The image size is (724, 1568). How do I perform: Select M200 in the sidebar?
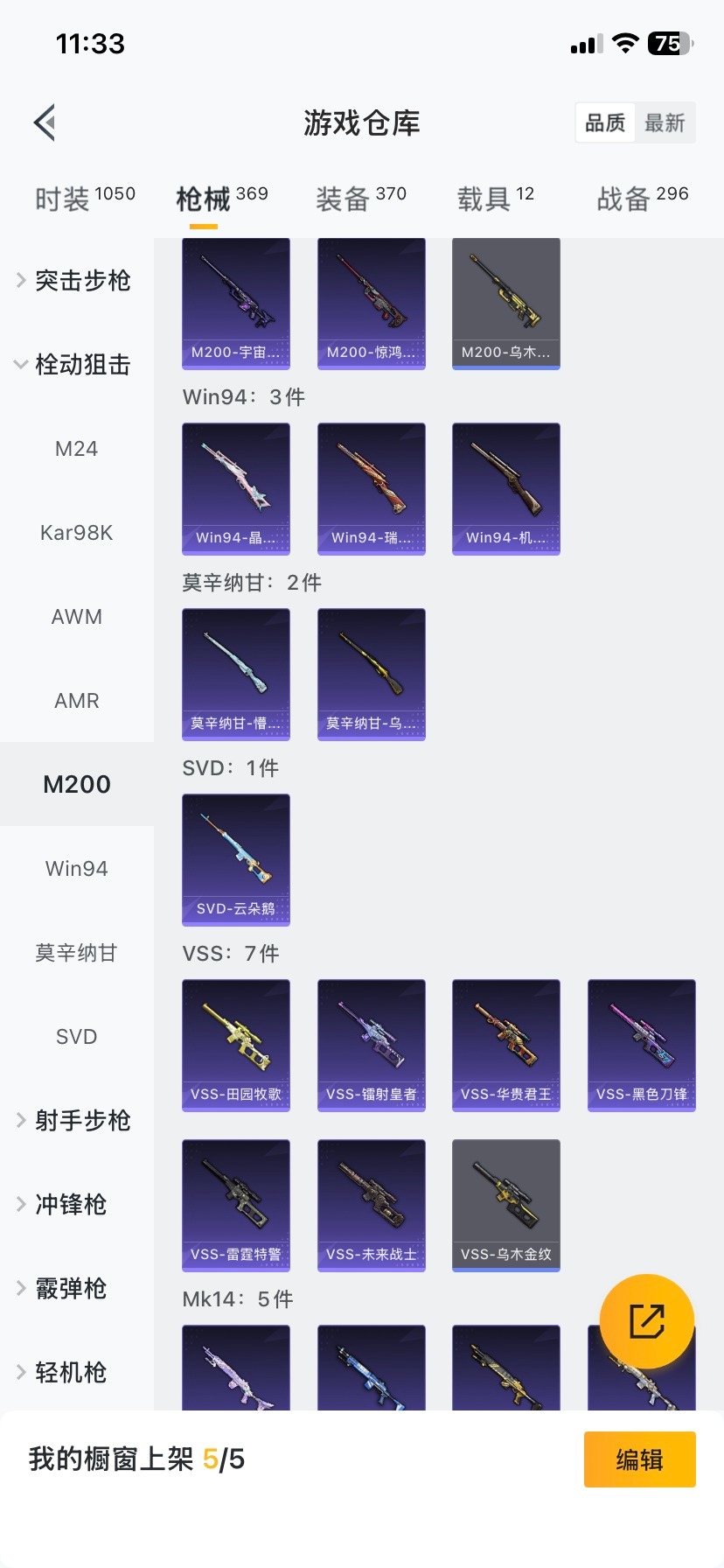76,784
